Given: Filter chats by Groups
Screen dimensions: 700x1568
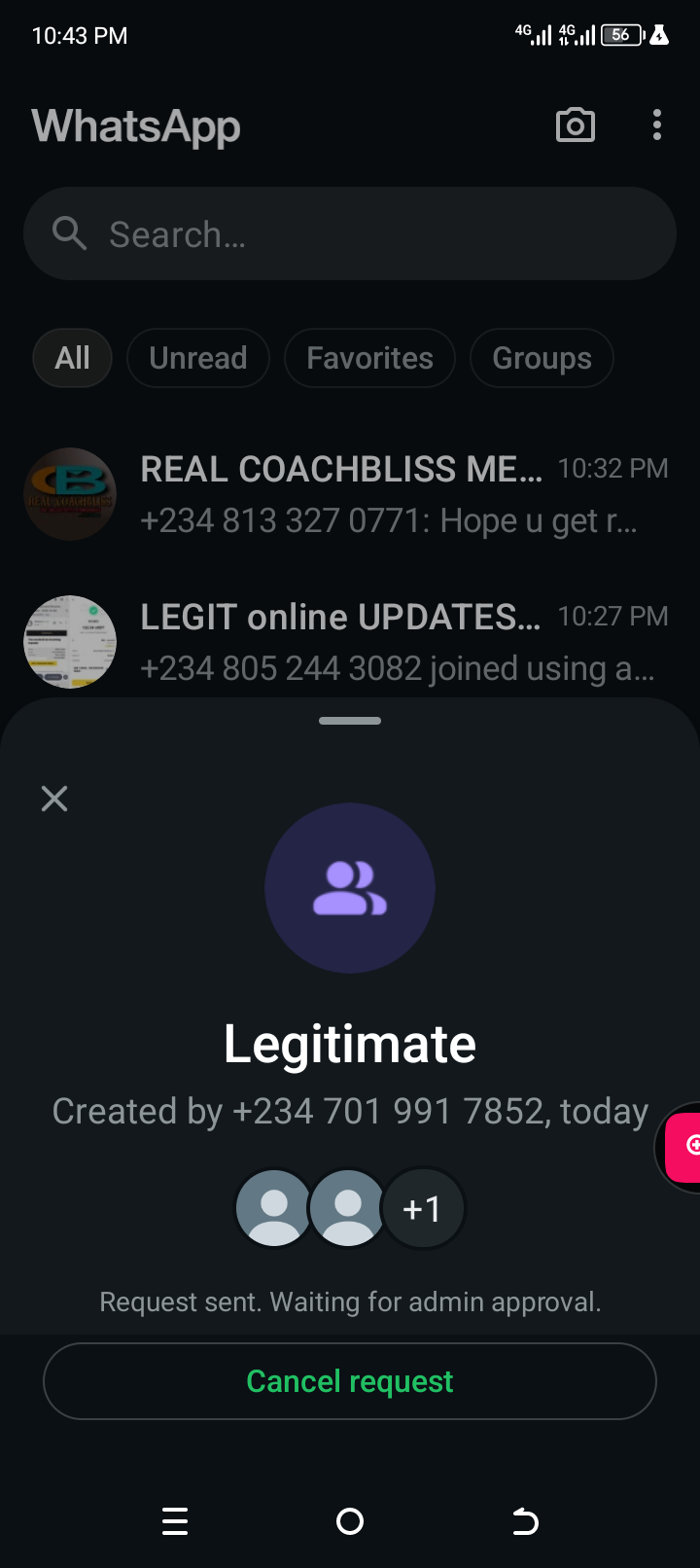Looking at the screenshot, I should (542, 358).
